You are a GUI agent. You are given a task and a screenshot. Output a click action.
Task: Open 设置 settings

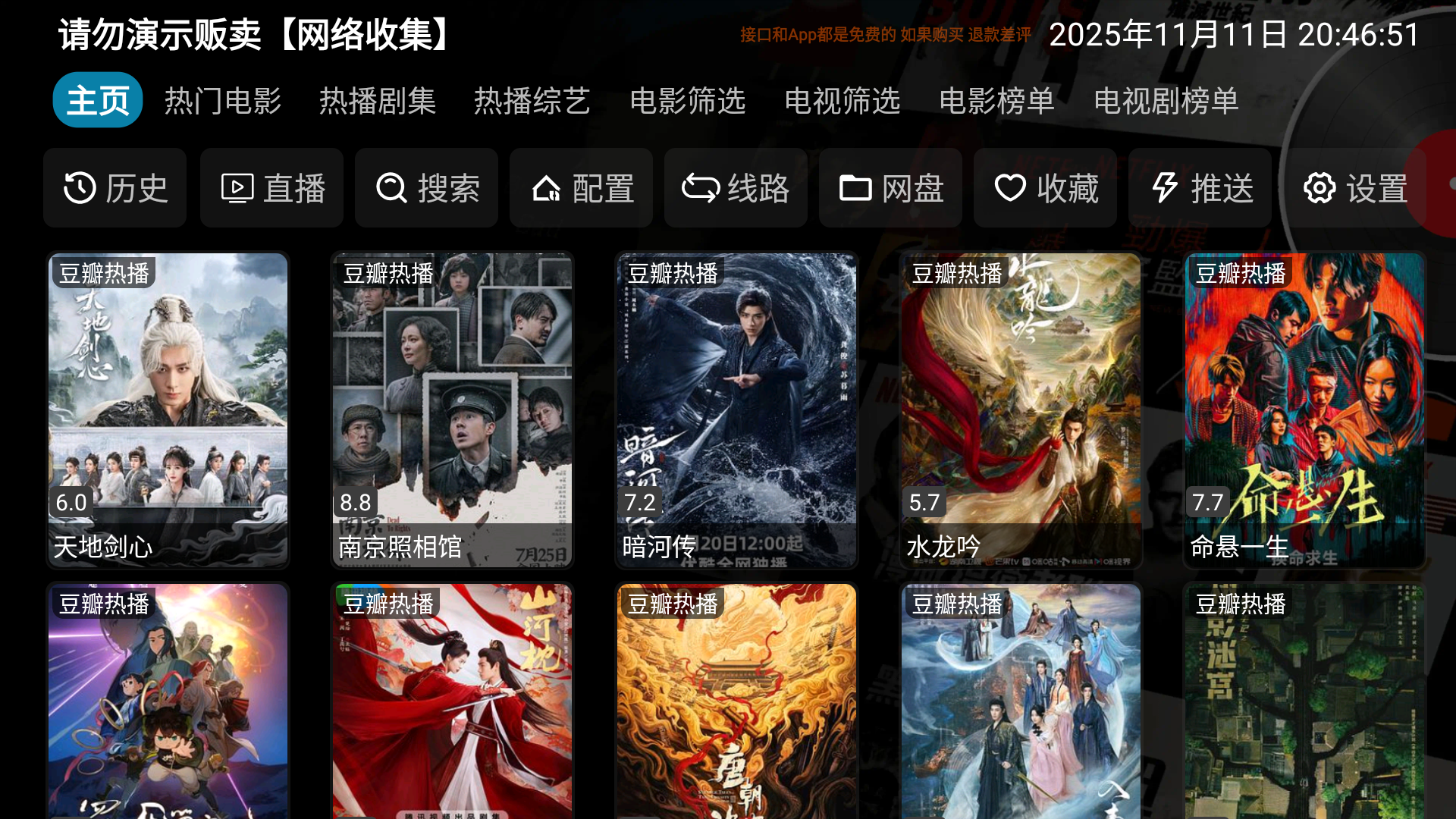point(1355,188)
